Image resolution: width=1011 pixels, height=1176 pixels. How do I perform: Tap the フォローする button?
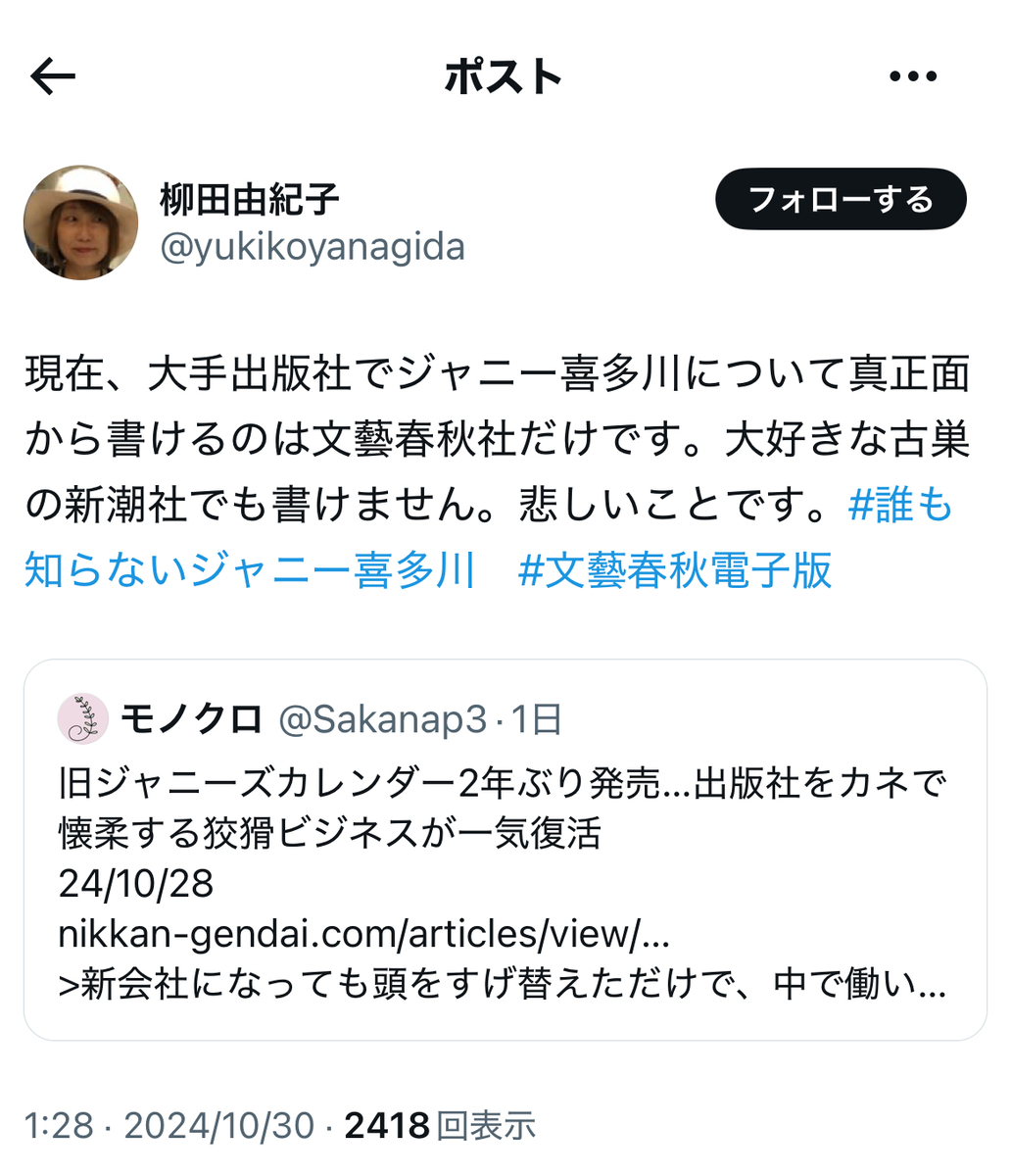[x=841, y=200]
